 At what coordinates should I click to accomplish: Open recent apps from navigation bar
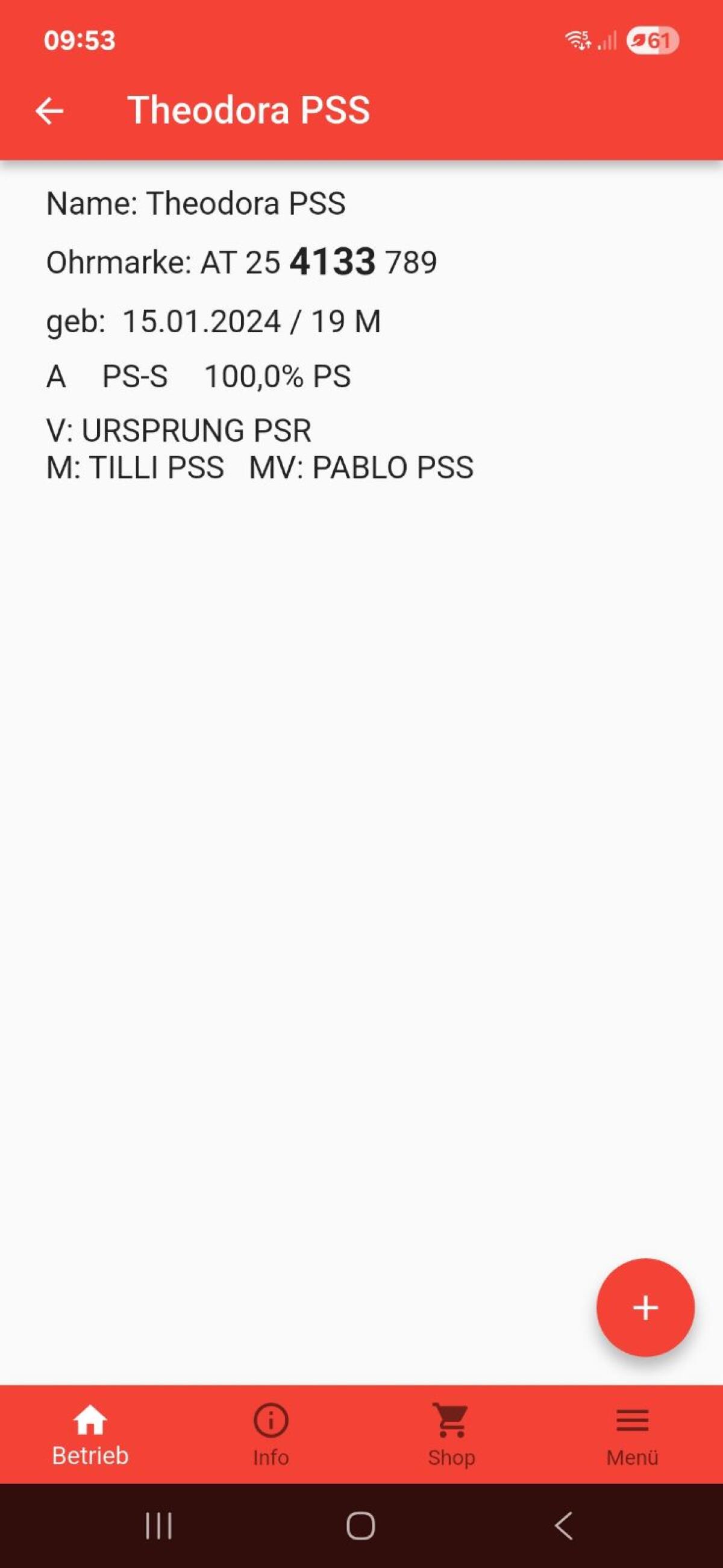point(159,1526)
